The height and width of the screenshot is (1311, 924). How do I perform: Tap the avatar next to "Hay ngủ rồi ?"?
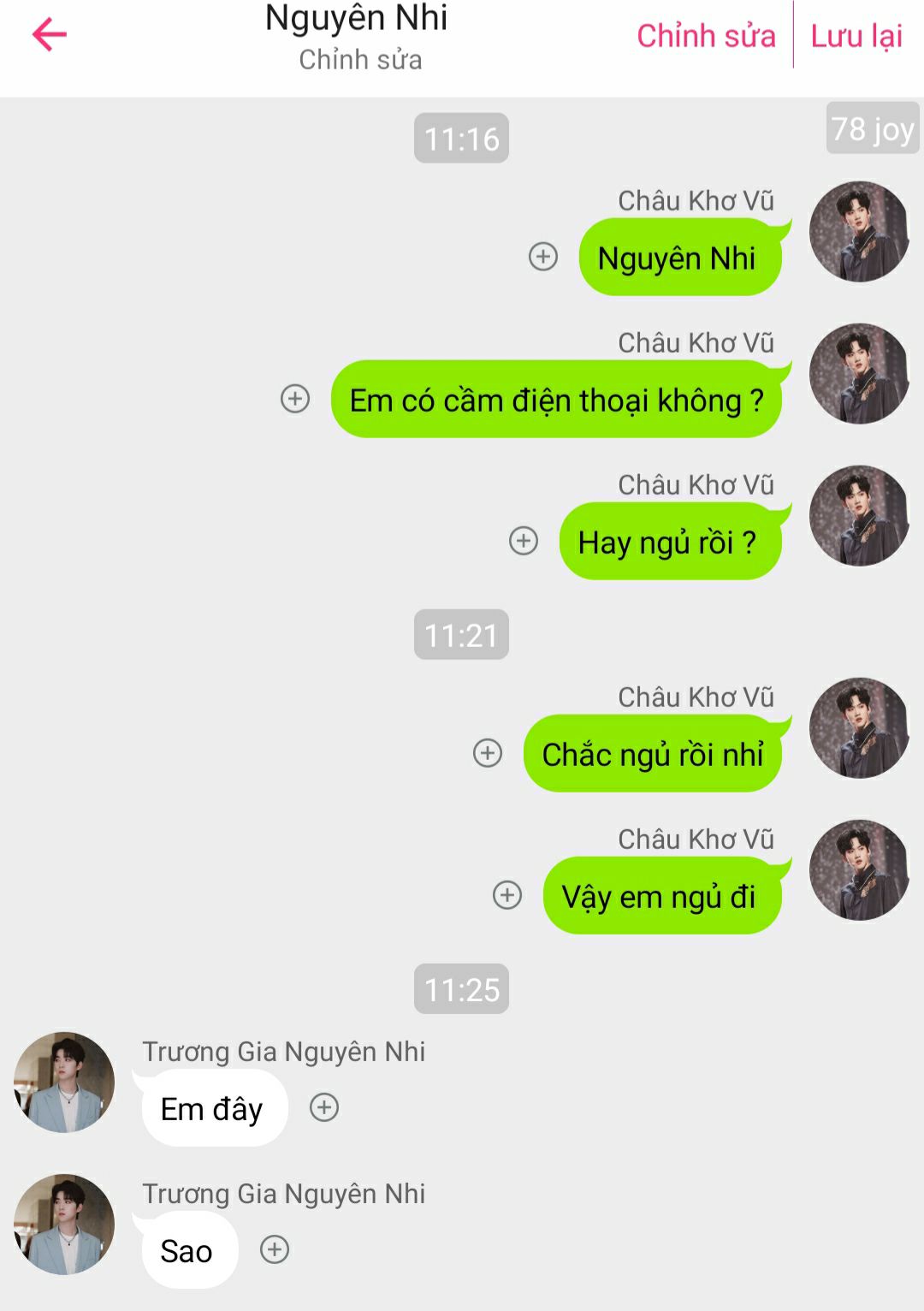tap(859, 515)
